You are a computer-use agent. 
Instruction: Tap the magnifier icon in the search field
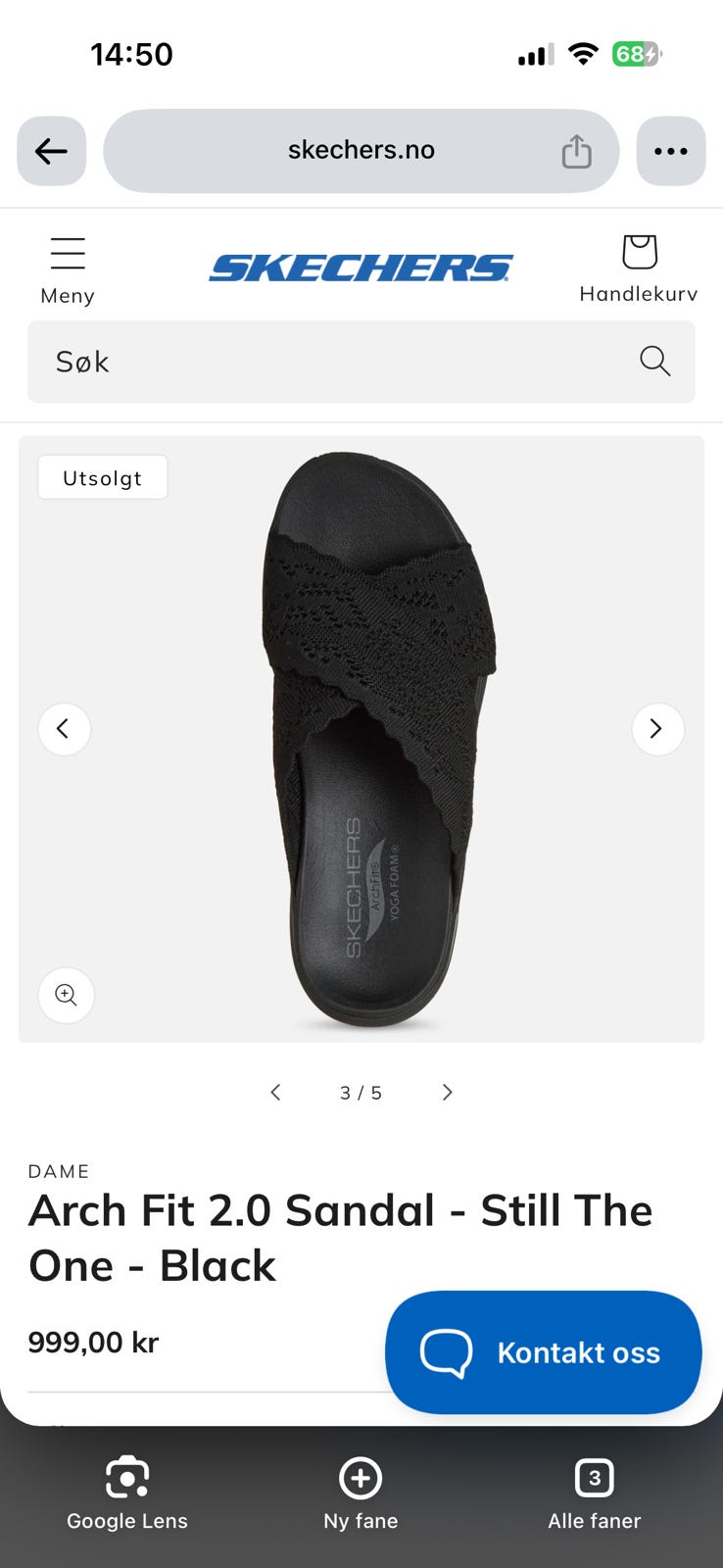[654, 362]
